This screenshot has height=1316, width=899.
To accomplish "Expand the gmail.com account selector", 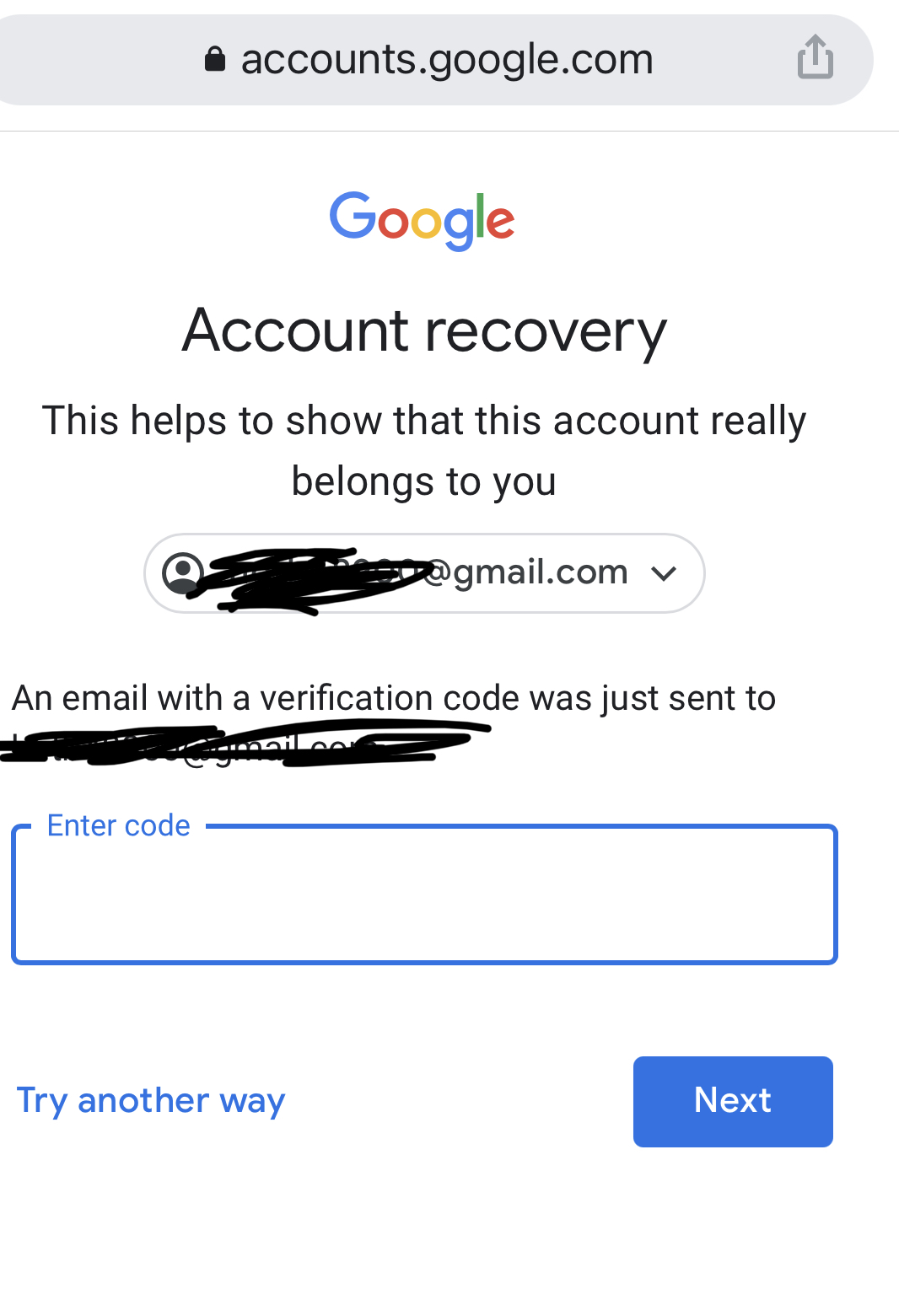I will pyautogui.click(x=664, y=573).
